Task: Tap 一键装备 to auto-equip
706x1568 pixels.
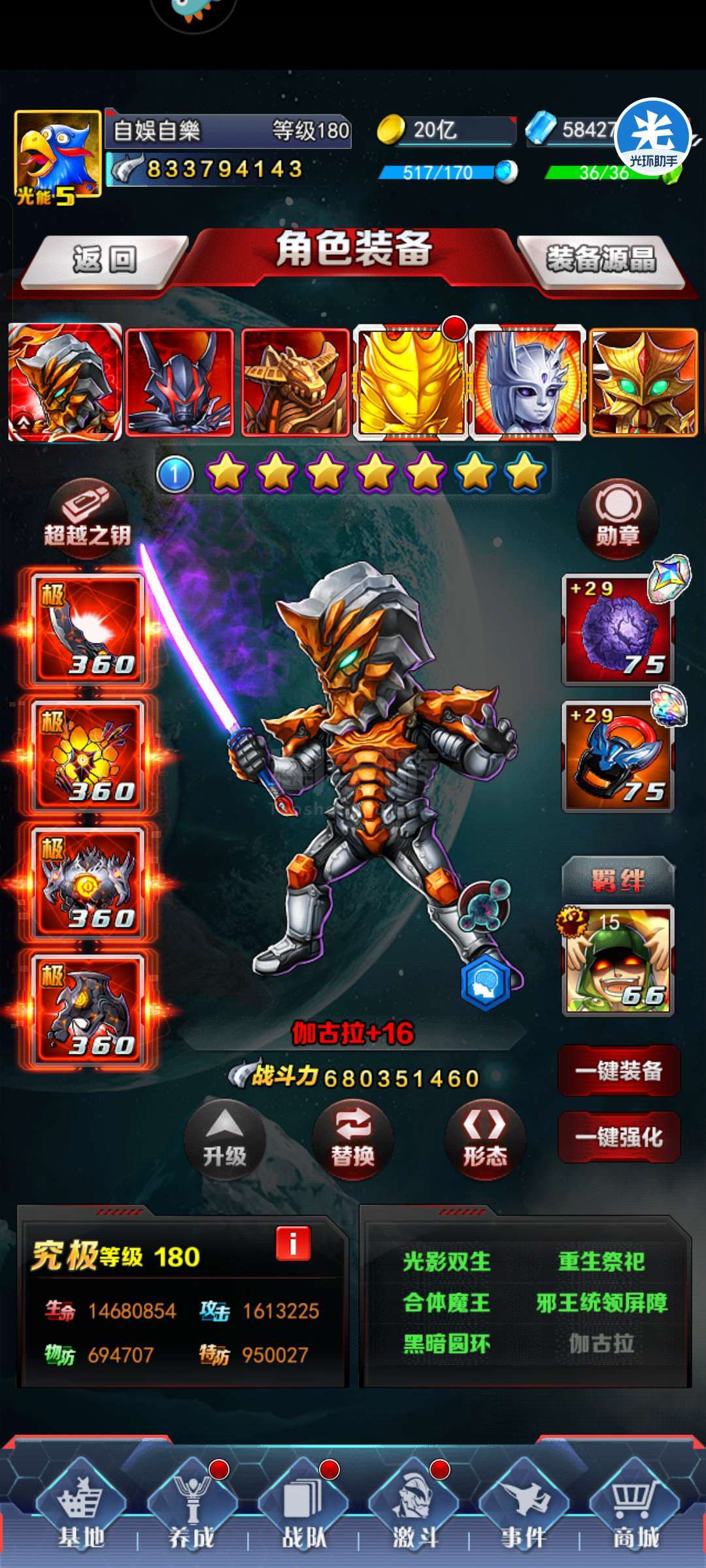Action: [618, 1071]
